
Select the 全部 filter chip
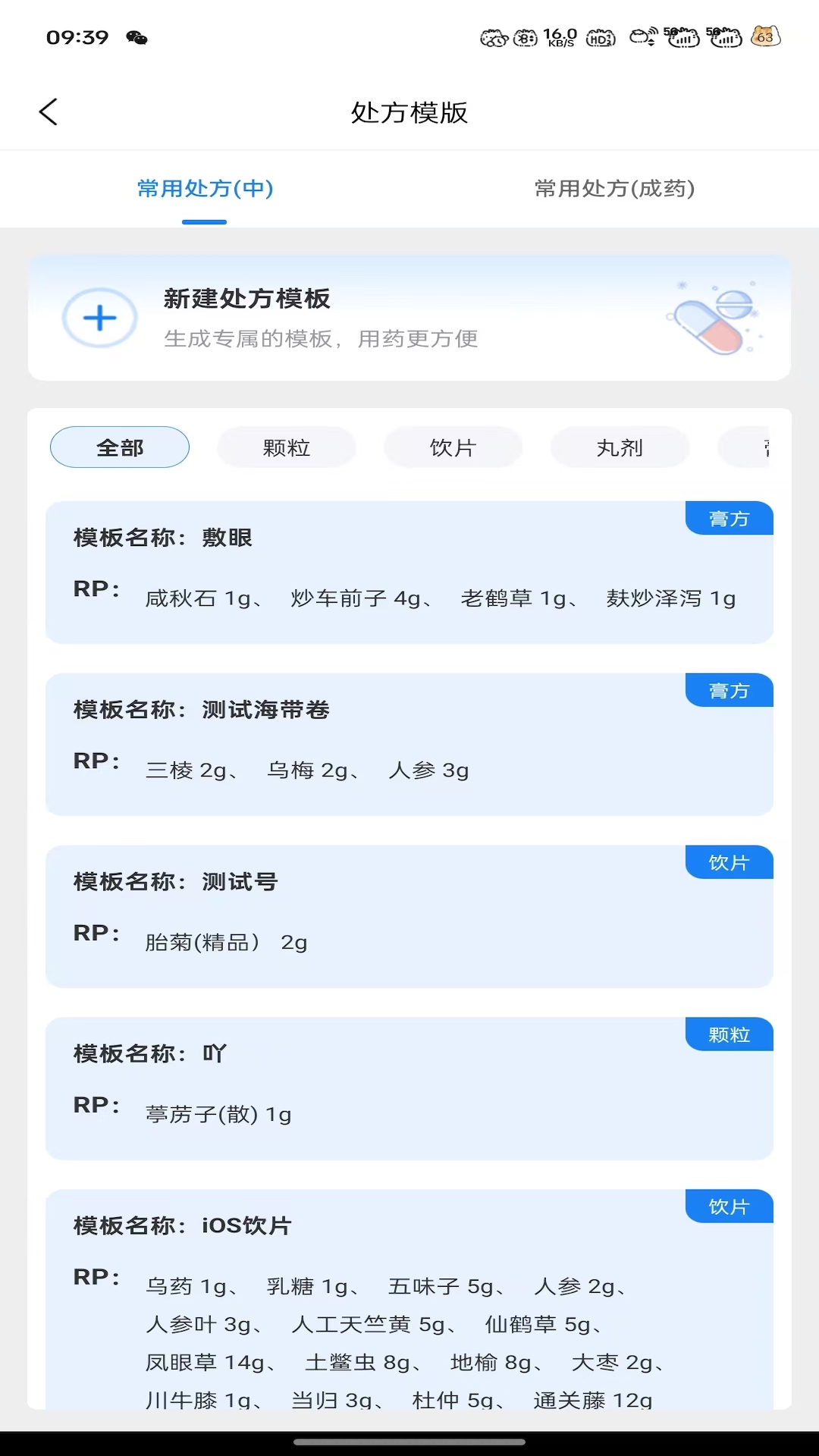pos(119,447)
